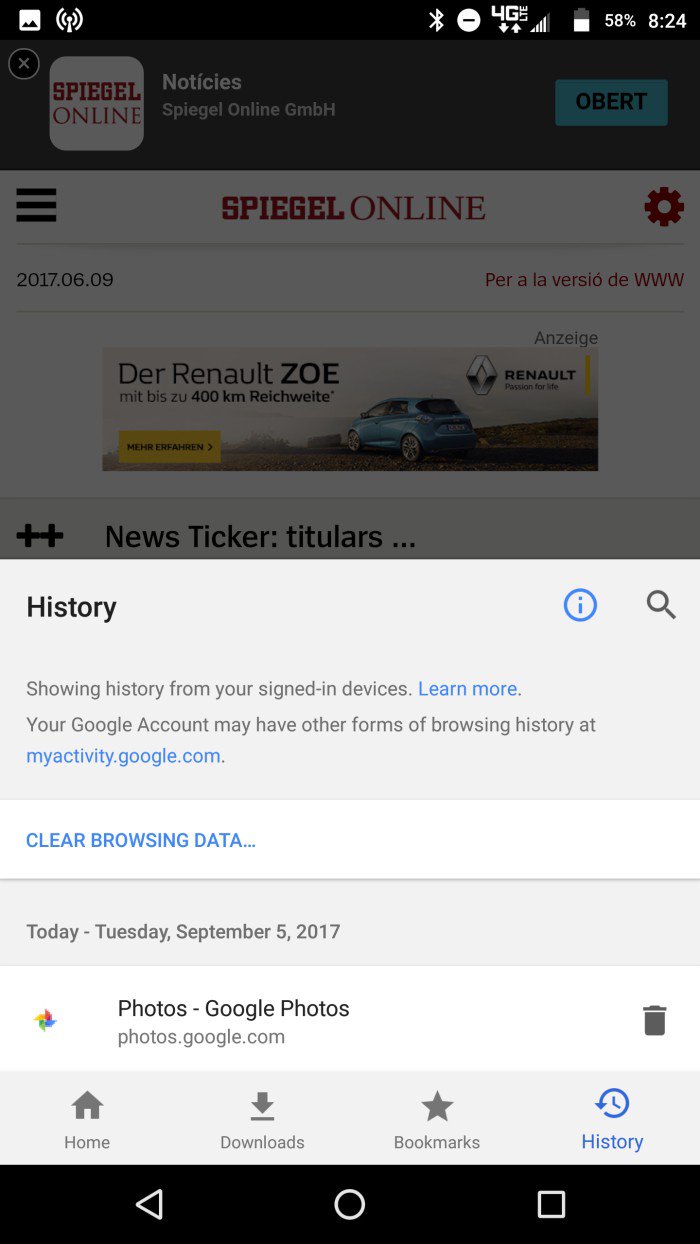
Task: Delete Google Photos entry from history
Action: 654,1020
